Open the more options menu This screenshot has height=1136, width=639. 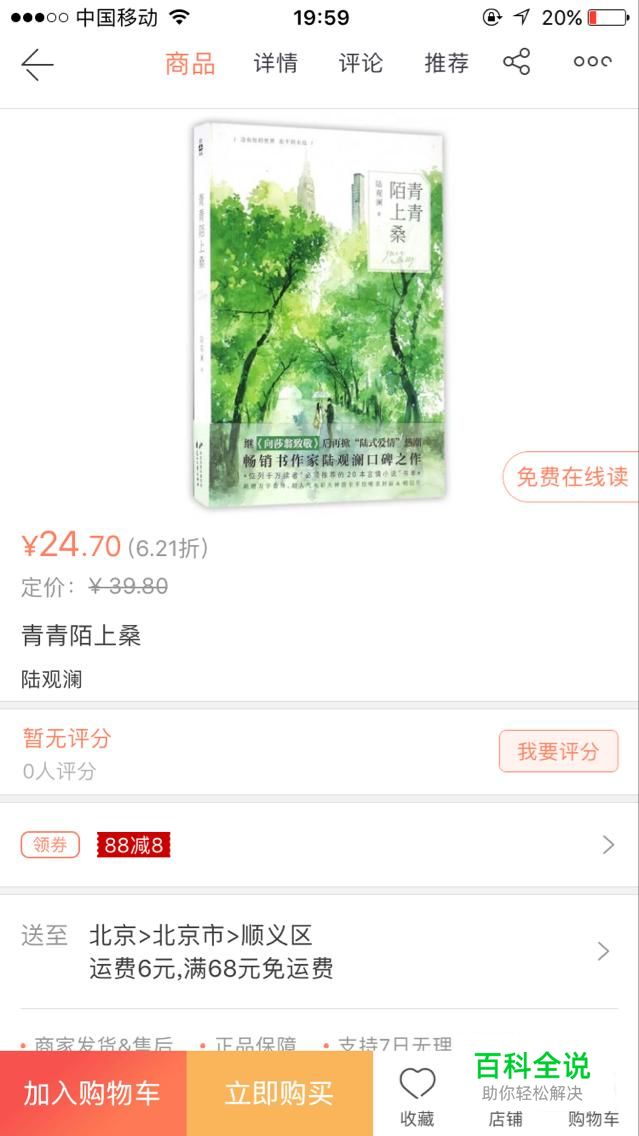(592, 63)
